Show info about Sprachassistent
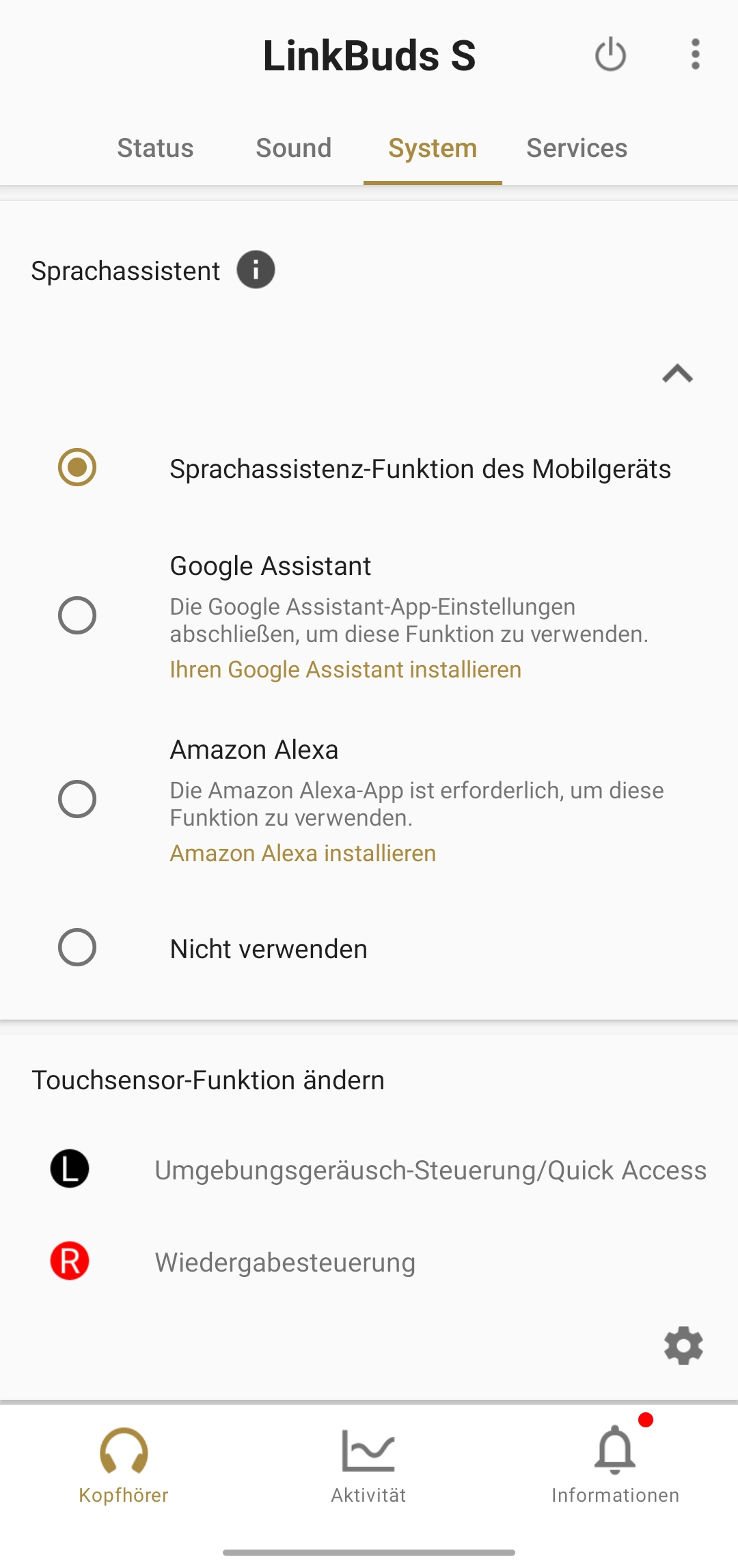The height and width of the screenshot is (1568, 738). tap(256, 270)
